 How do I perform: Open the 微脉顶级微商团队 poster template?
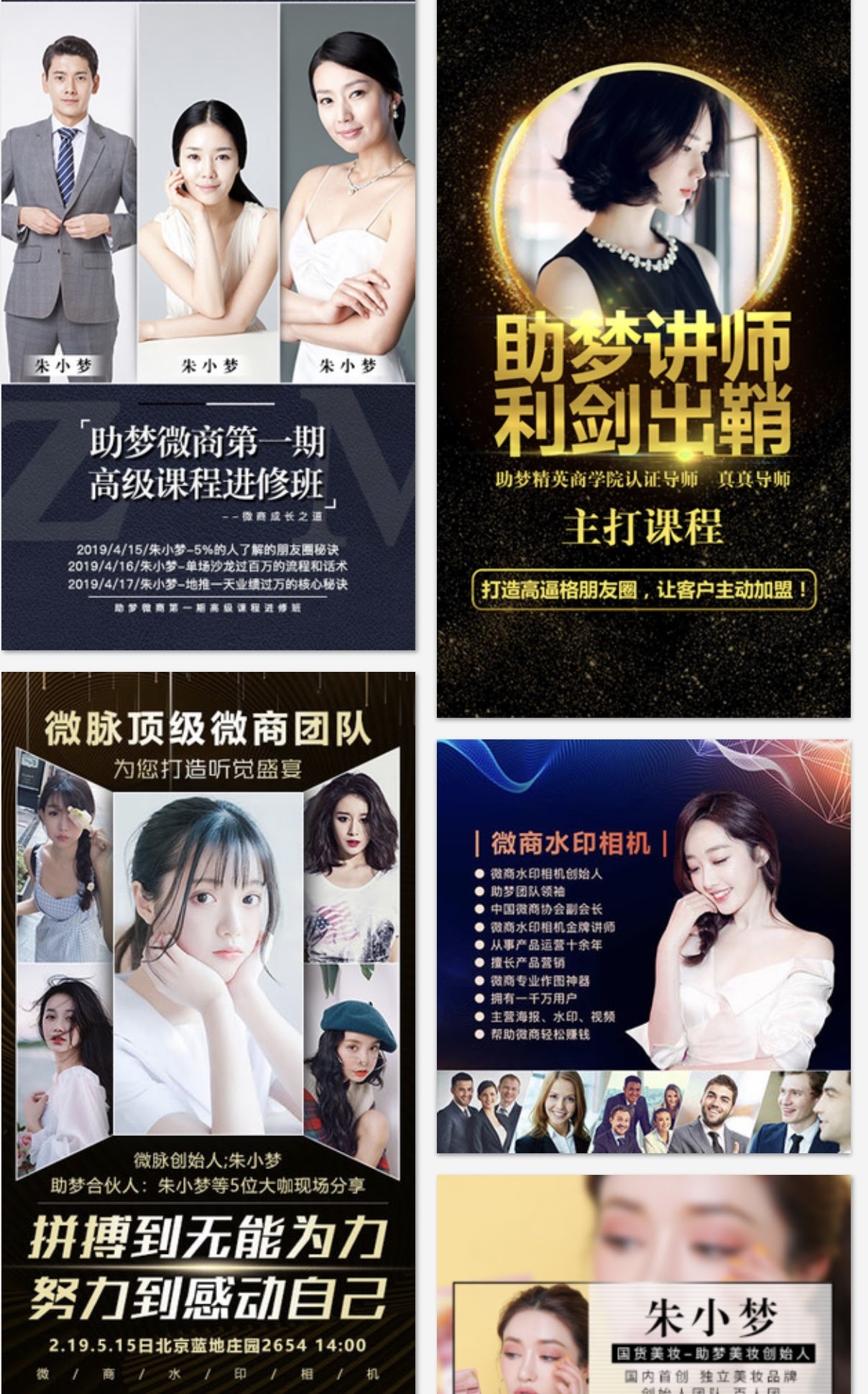pyautogui.click(x=208, y=1032)
